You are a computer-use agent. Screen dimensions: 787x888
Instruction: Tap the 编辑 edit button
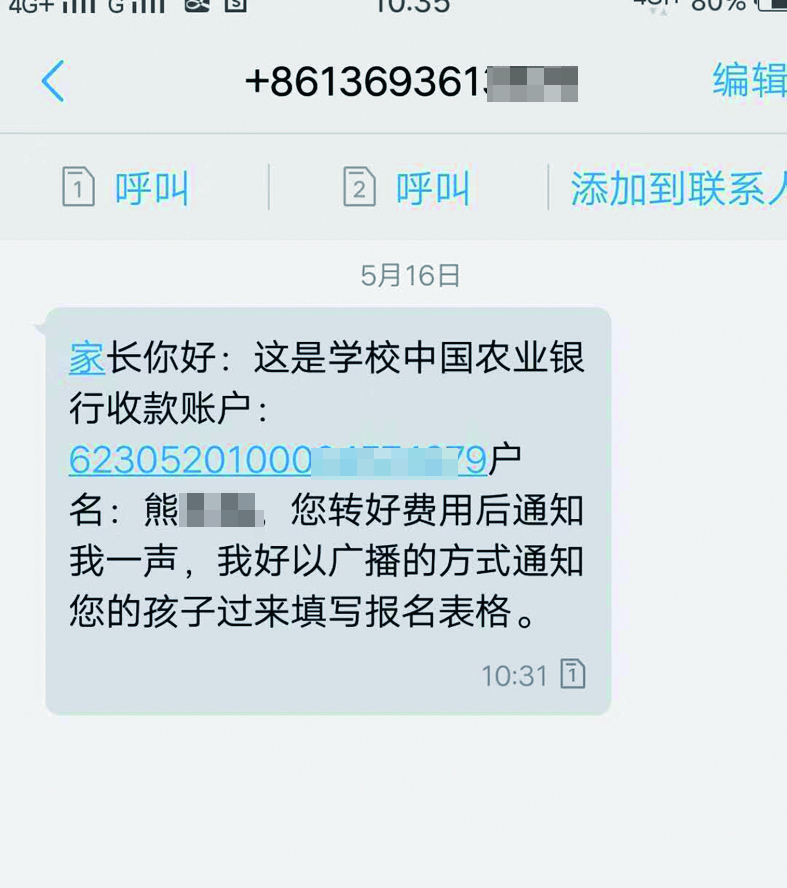tap(750, 80)
